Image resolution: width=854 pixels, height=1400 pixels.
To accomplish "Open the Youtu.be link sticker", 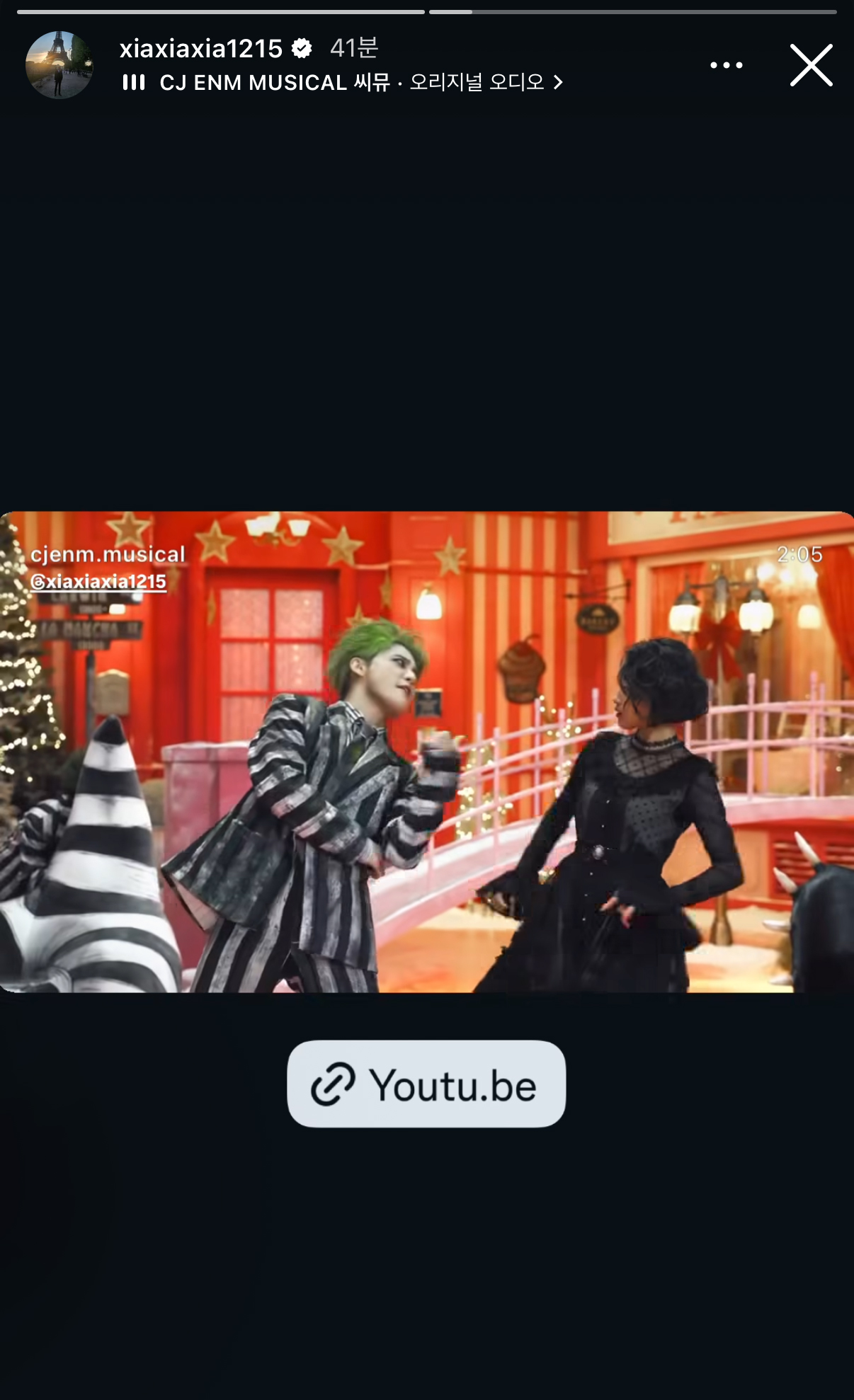I will [x=426, y=1084].
